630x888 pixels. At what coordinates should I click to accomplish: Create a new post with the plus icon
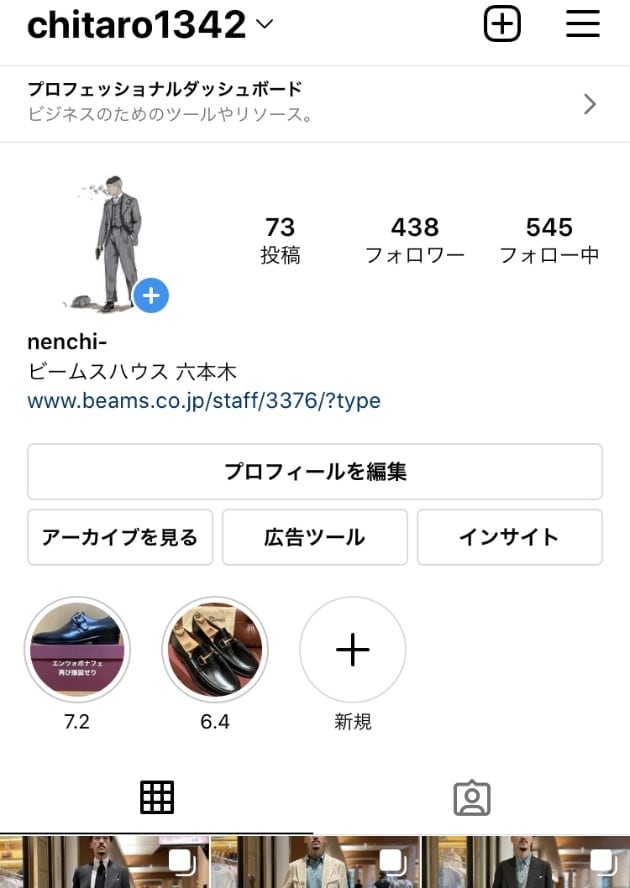[502, 24]
